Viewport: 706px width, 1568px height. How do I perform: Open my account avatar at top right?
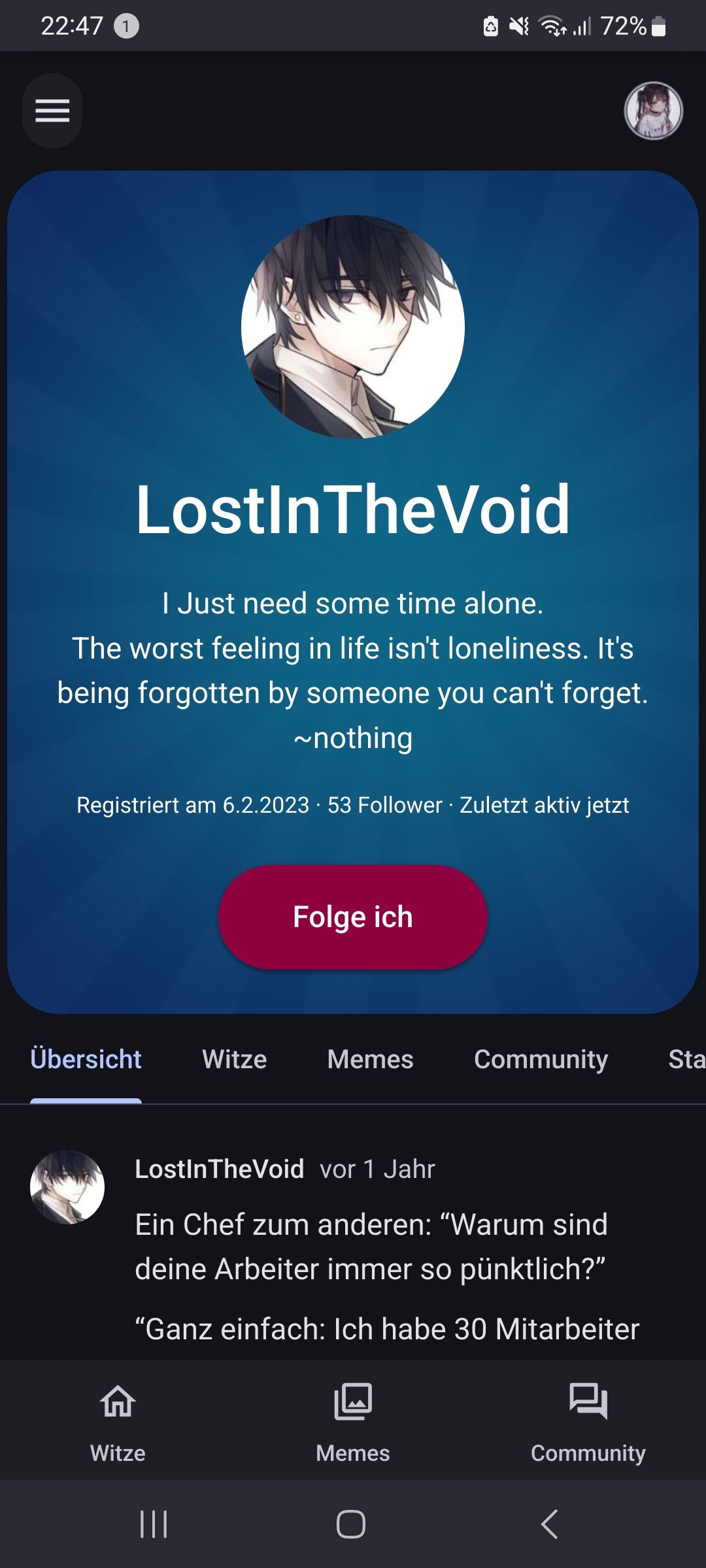coord(653,110)
